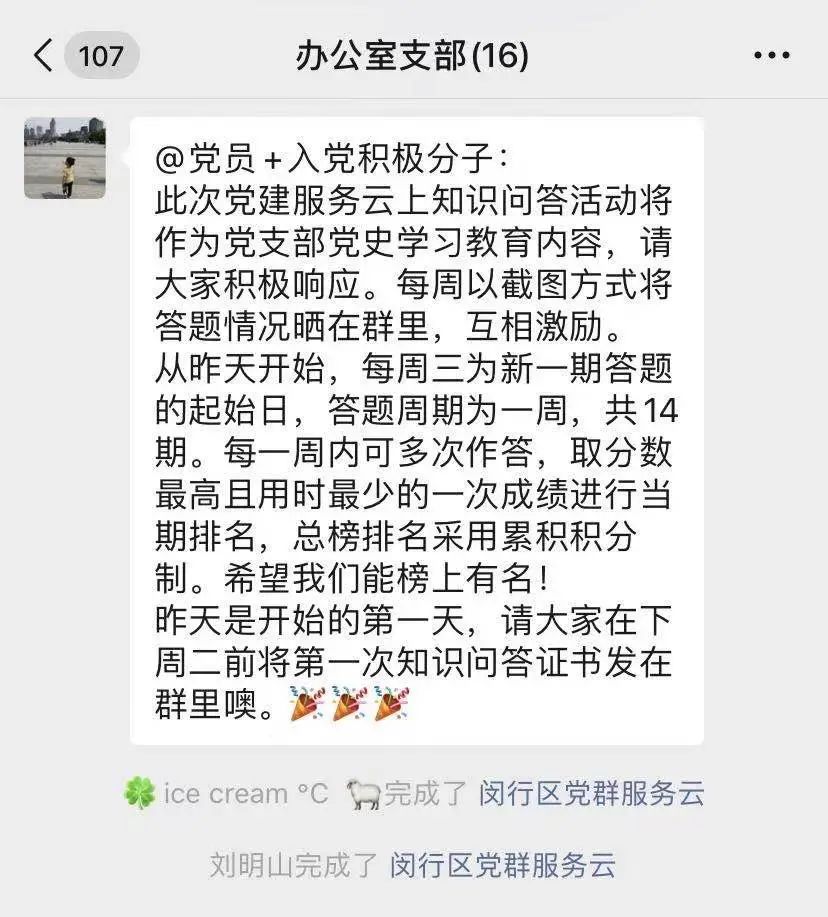Screen dimensions: 828x917
Task: Open the group chat overflow menu
Action: click(771, 56)
